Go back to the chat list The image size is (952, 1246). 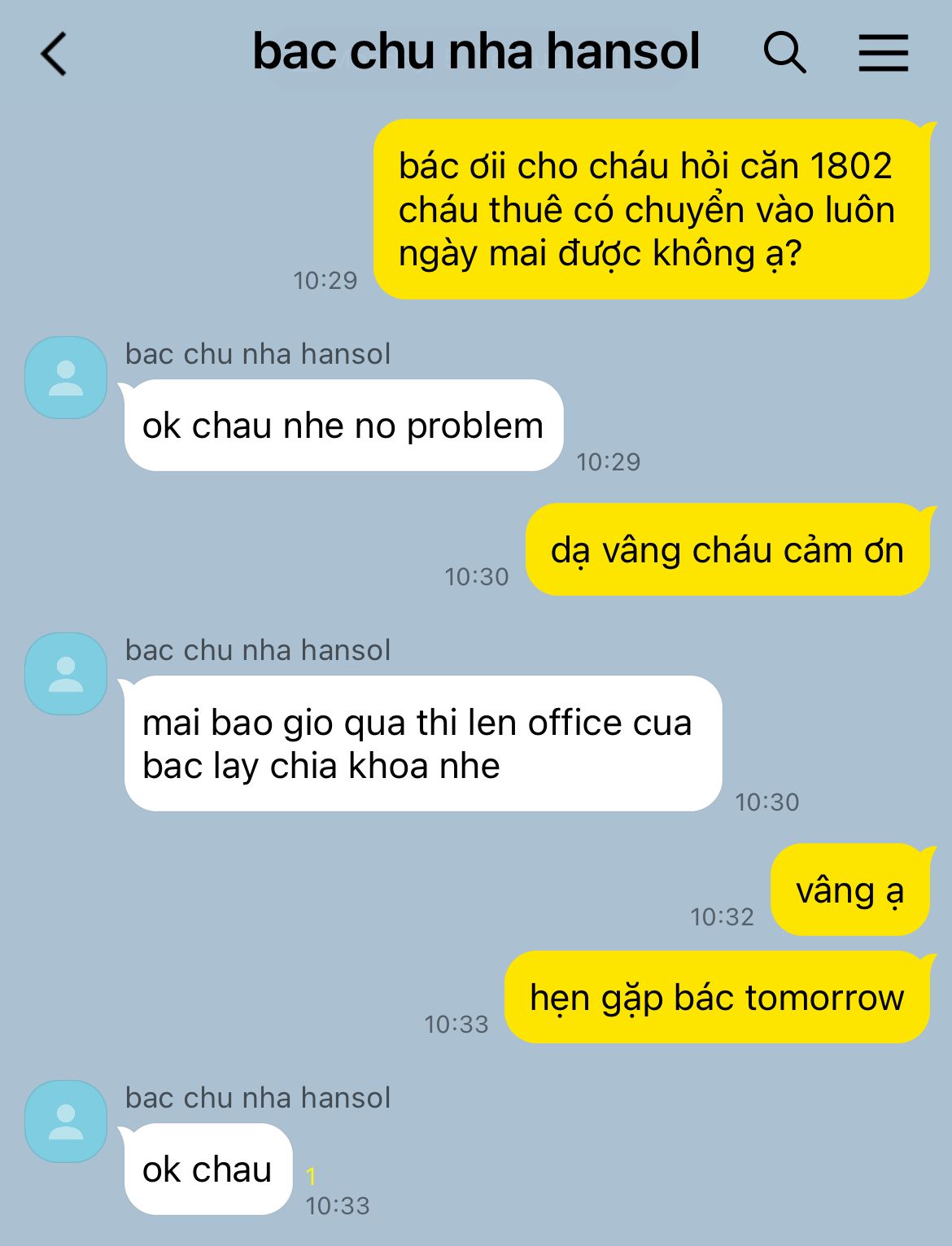point(54,54)
